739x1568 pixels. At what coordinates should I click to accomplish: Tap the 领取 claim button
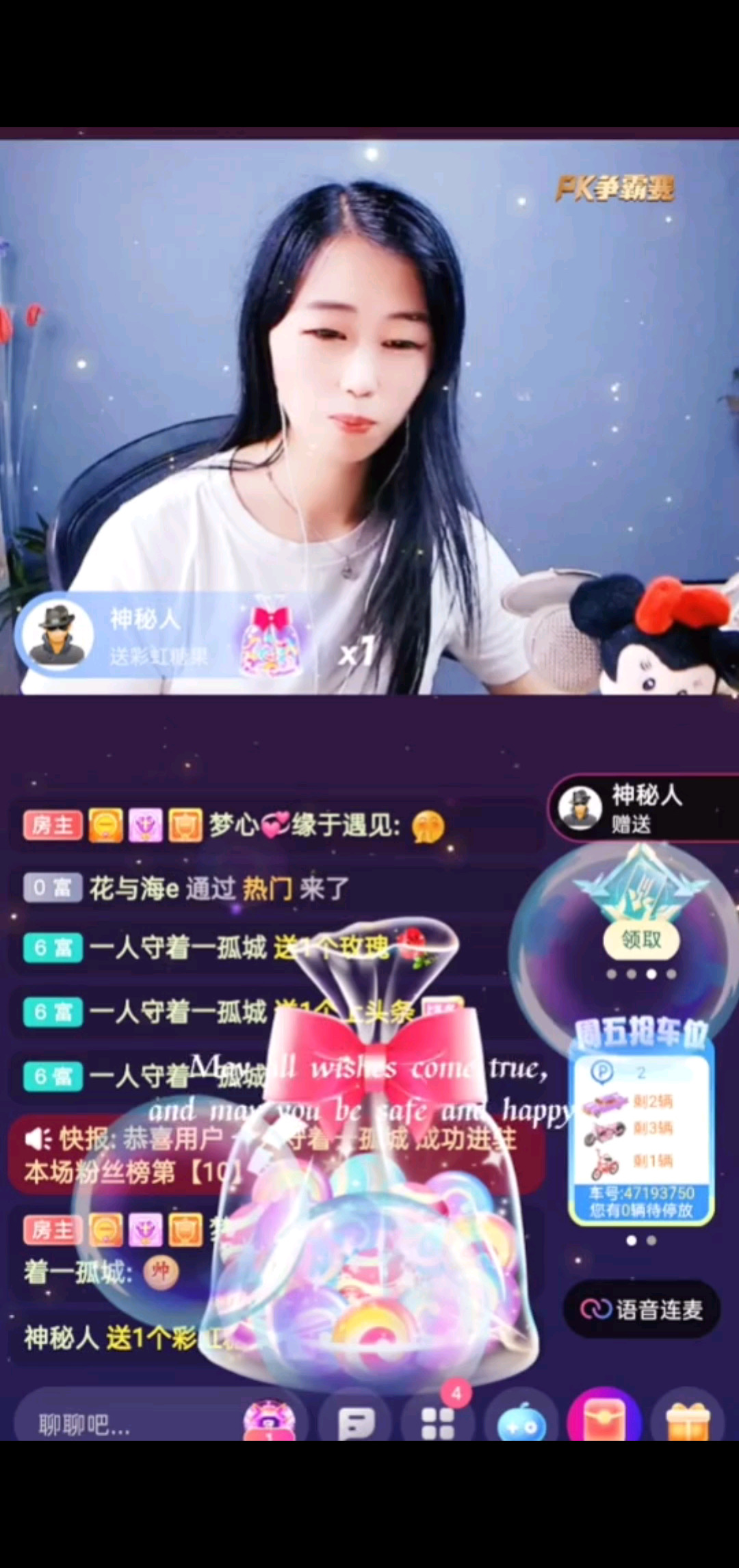point(641,940)
